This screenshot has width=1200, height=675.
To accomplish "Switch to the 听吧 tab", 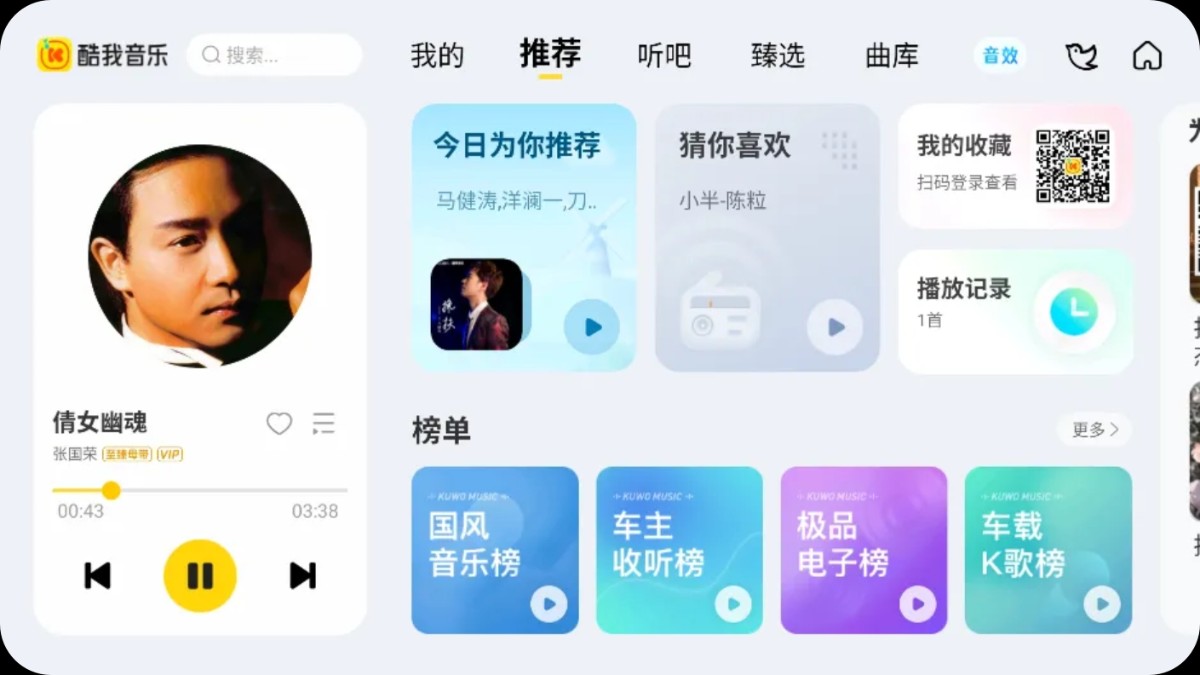I will pyautogui.click(x=664, y=55).
